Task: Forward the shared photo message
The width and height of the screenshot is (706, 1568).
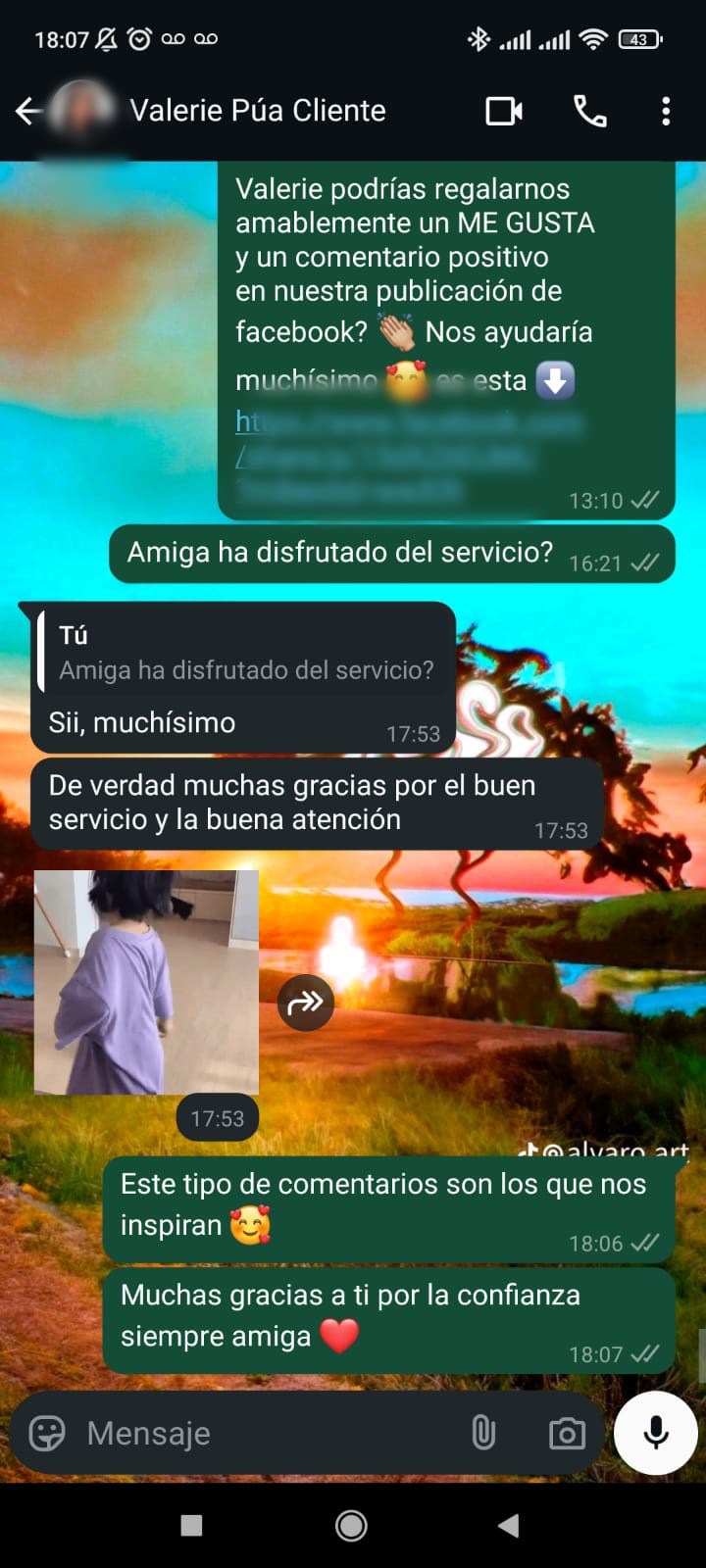Action: coord(306,1002)
